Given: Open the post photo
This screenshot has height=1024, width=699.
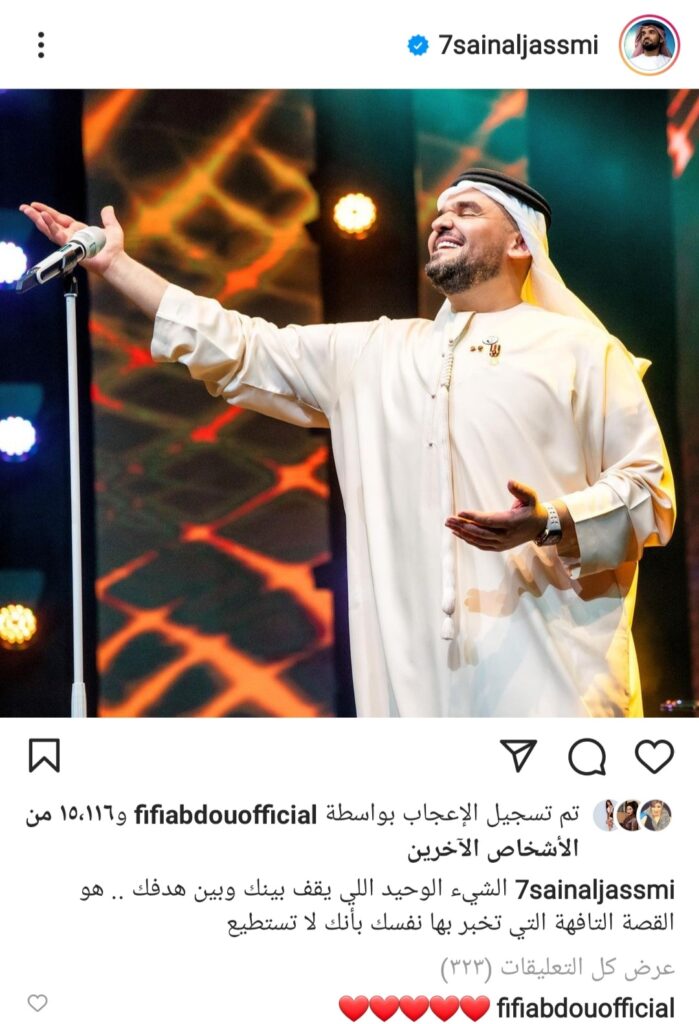Looking at the screenshot, I should 349,402.
